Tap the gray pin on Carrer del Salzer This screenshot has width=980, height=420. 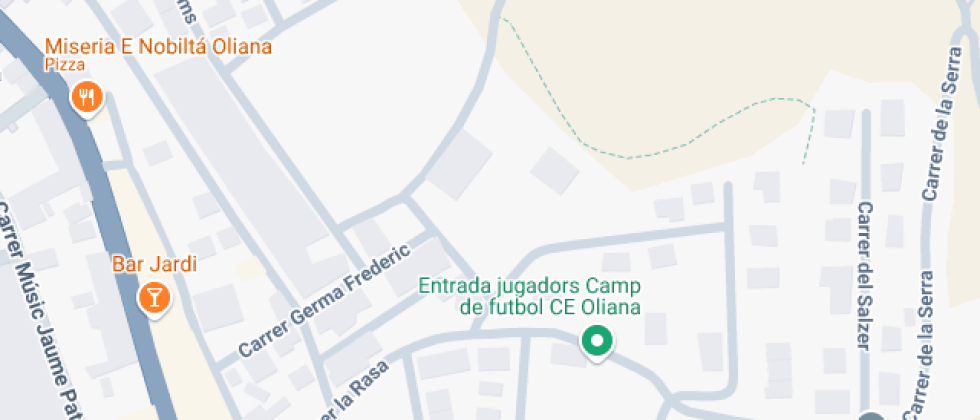tap(872, 416)
